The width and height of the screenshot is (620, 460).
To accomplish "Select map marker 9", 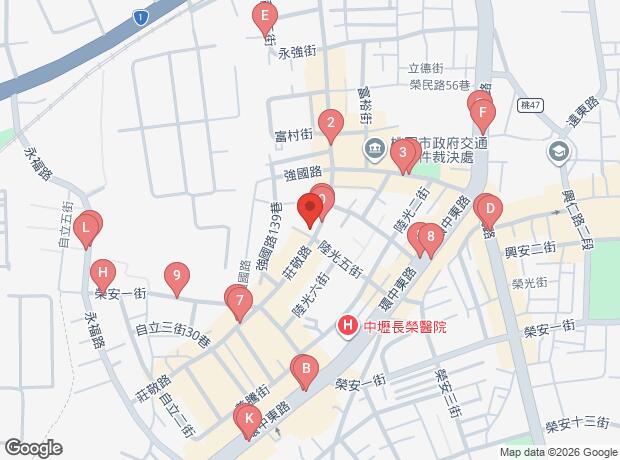I will click(177, 276).
